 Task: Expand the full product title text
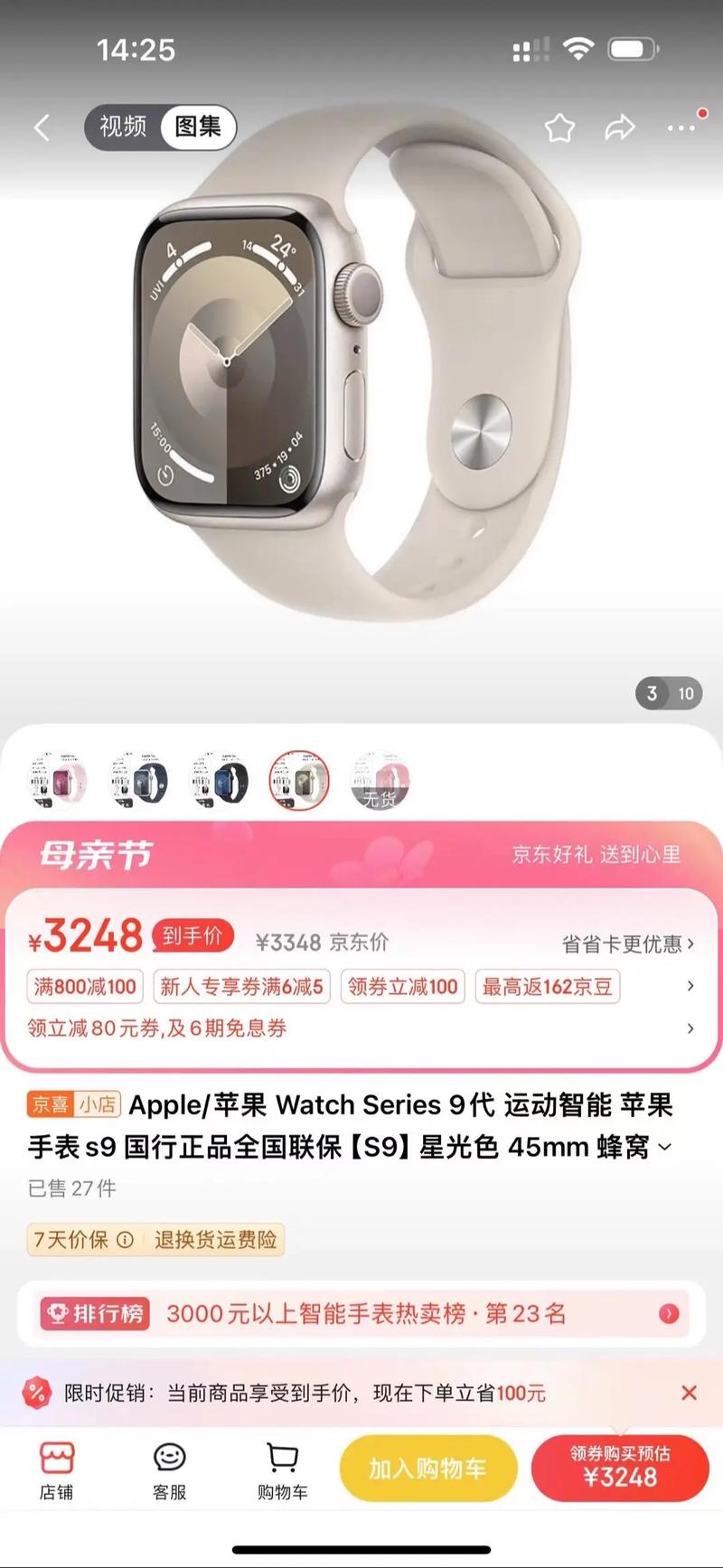667,1146
